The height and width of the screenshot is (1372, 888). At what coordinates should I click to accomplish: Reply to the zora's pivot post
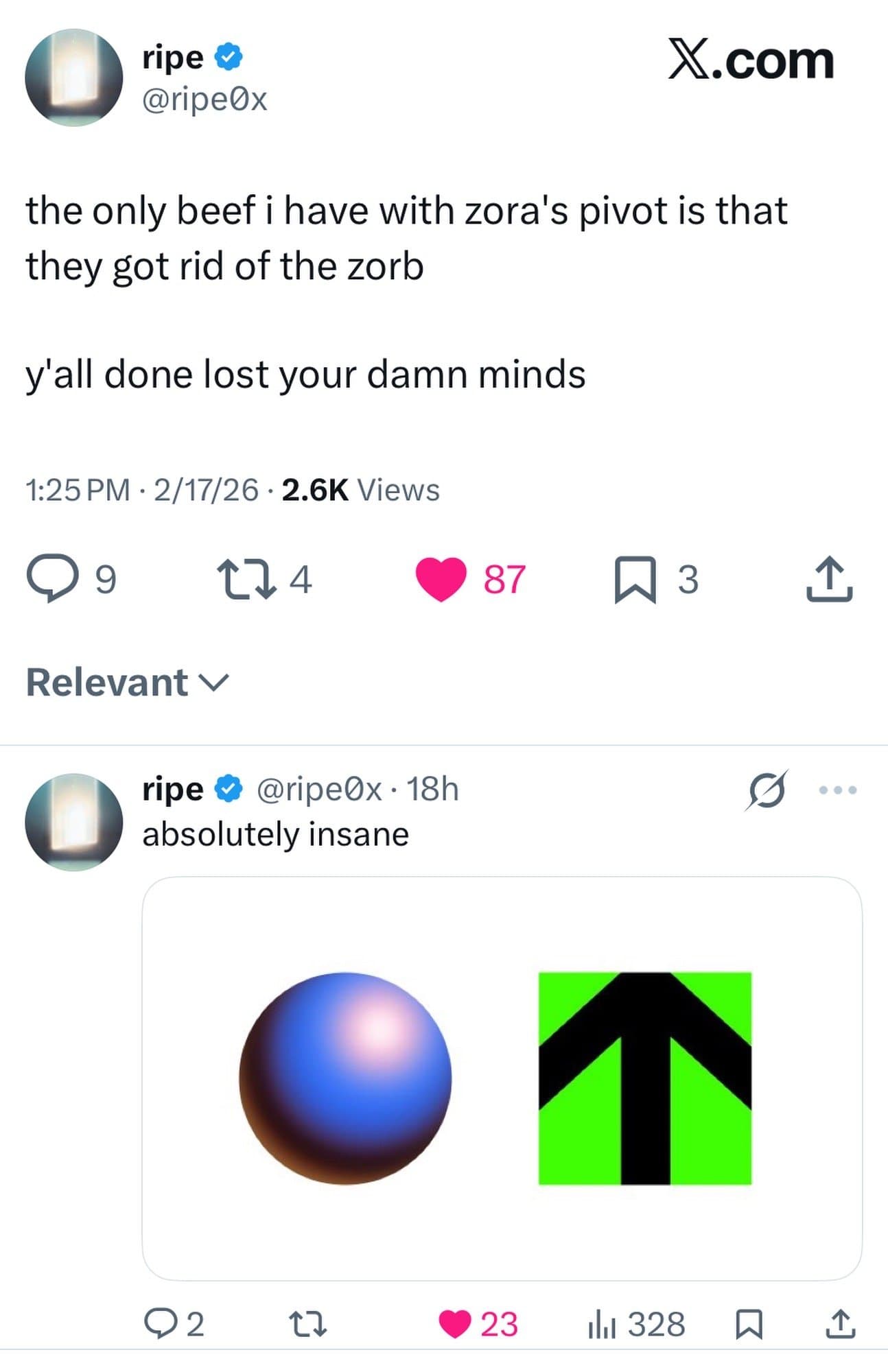point(47,578)
